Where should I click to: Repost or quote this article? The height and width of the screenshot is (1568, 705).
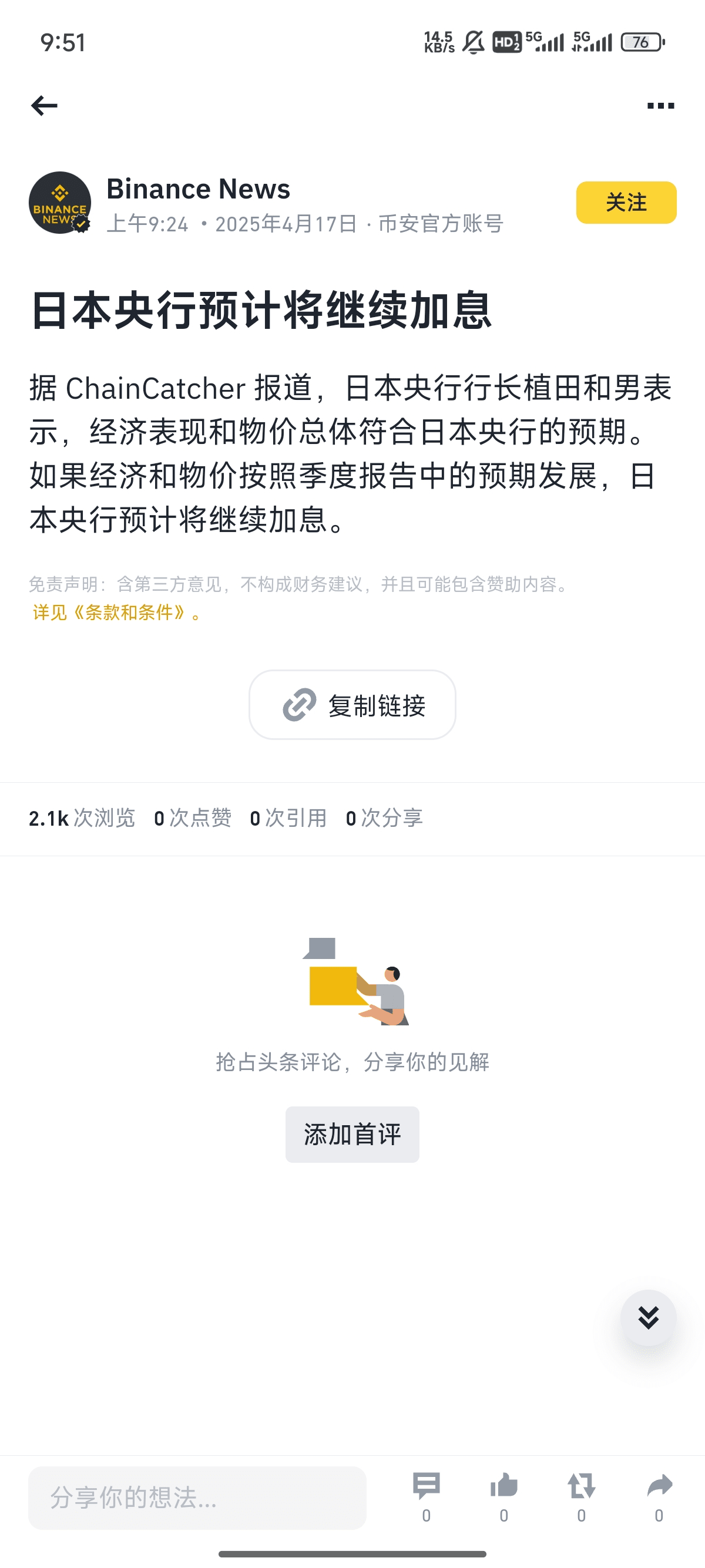[582, 1488]
